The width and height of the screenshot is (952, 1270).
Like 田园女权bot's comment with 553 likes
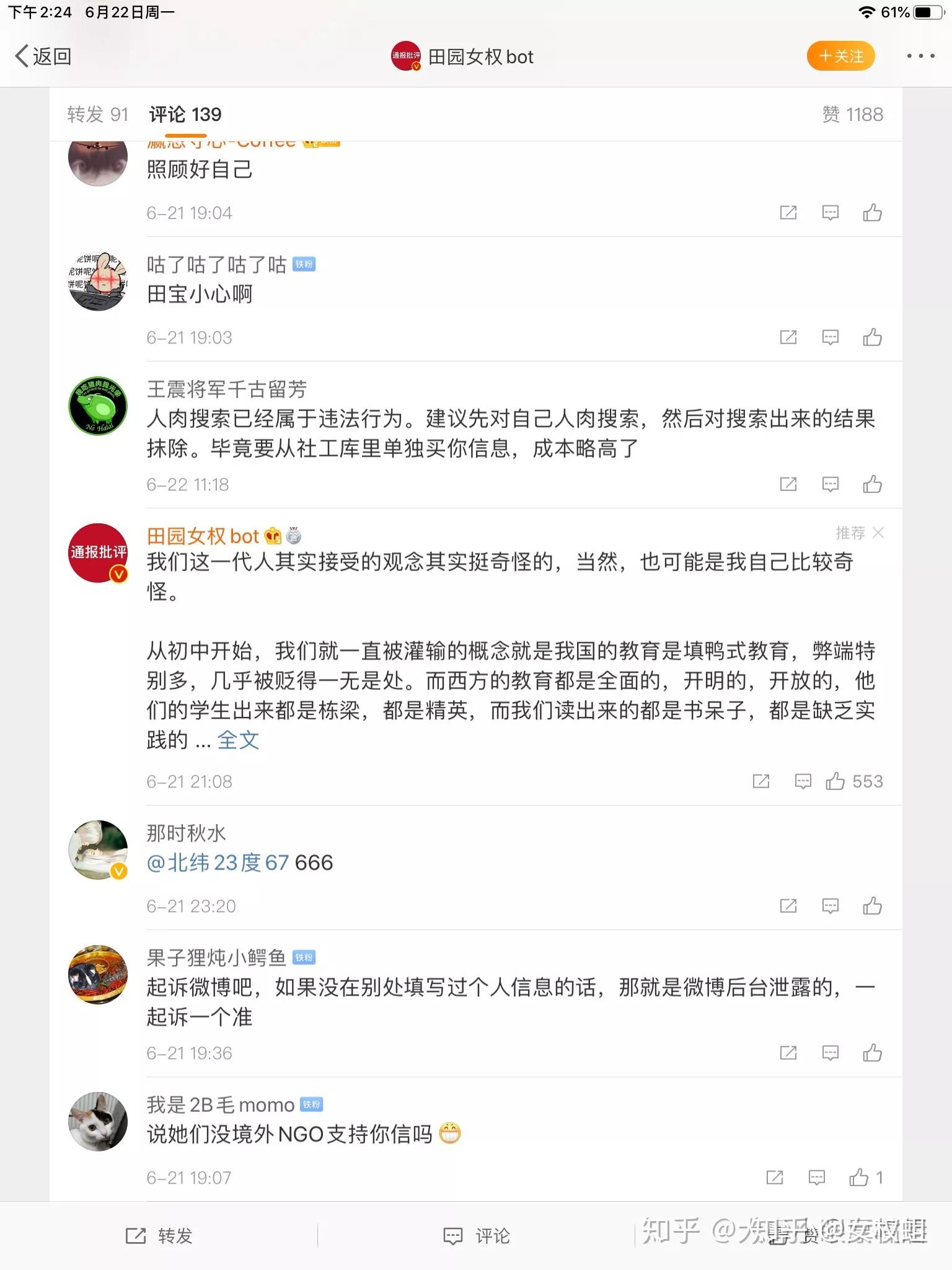click(x=835, y=781)
